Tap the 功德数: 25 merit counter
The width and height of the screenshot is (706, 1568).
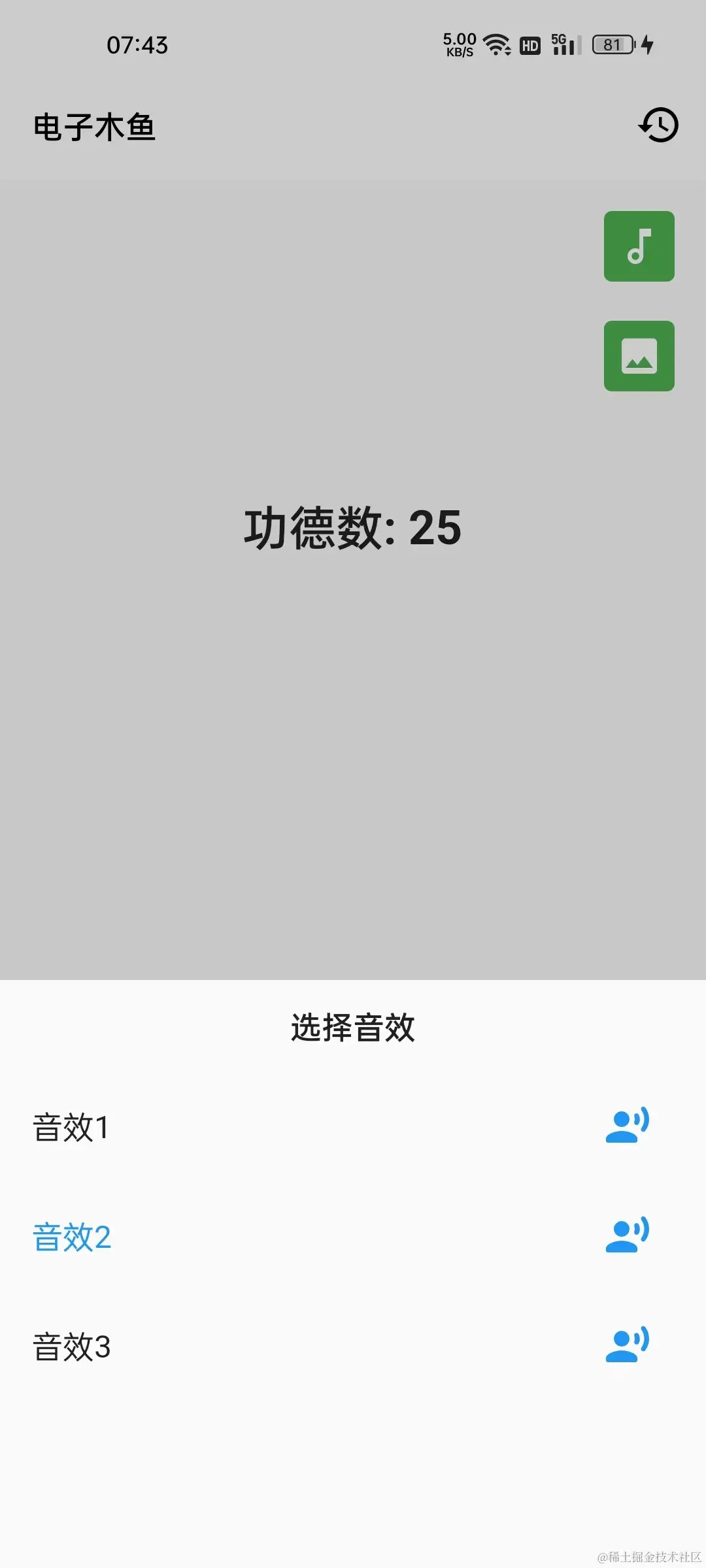tap(352, 529)
